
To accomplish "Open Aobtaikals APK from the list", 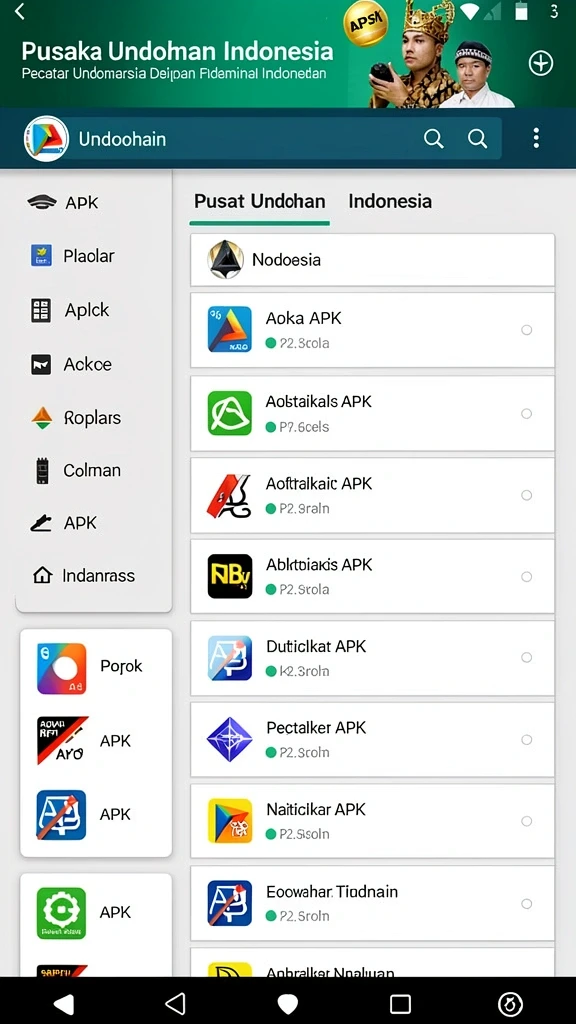I will (372, 413).
